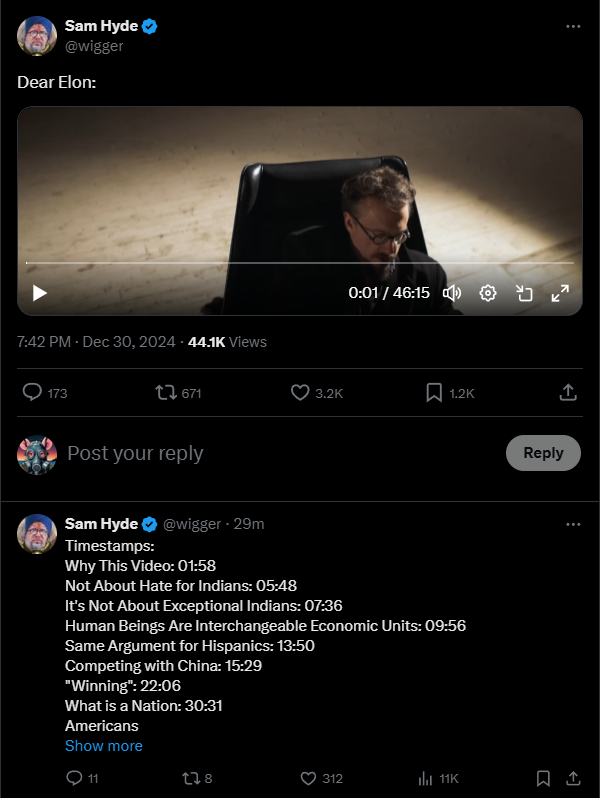The image size is (600, 798).
Task: Open overflow menu on main post
Action: tap(573, 26)
